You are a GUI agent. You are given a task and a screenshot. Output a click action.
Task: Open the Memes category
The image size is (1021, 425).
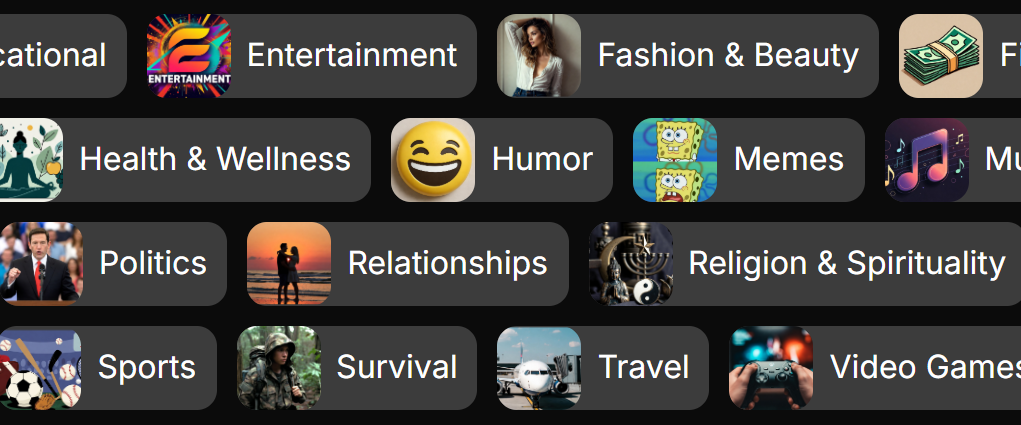pyautogui.click(x=748, y=160)
